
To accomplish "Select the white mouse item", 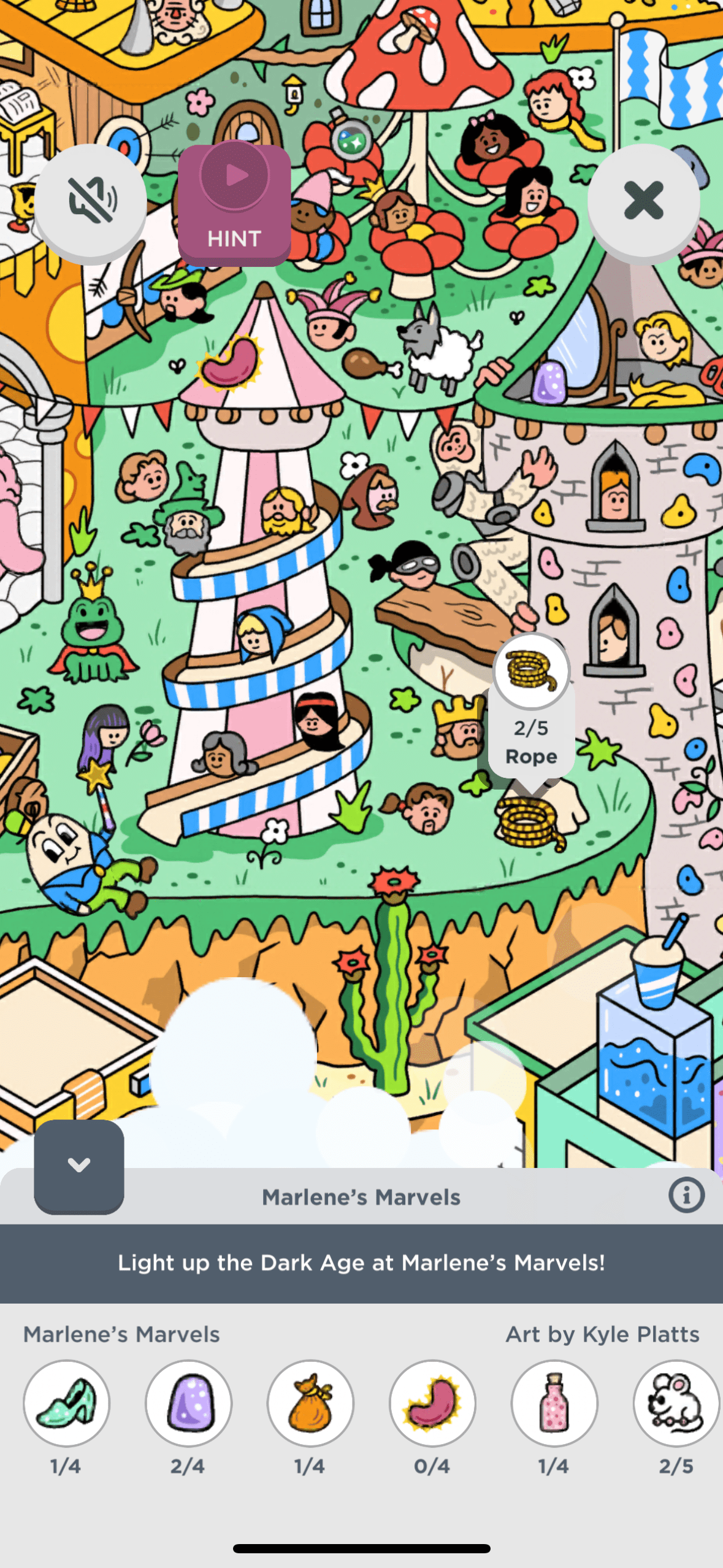I will point(675,1402).
